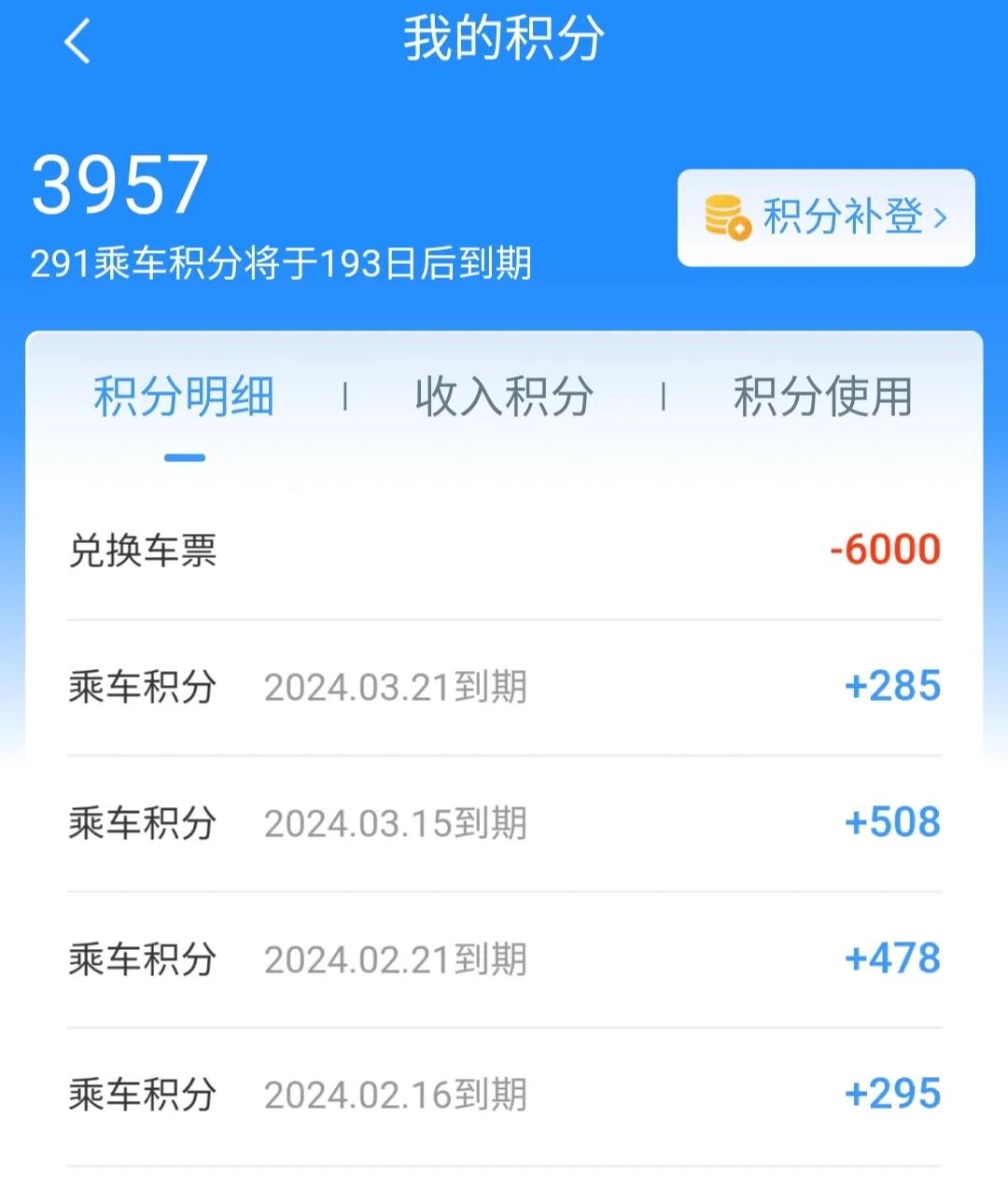Click the gold coins icon beside 积分补登
1008x1187 pixels.
[726, 216]
